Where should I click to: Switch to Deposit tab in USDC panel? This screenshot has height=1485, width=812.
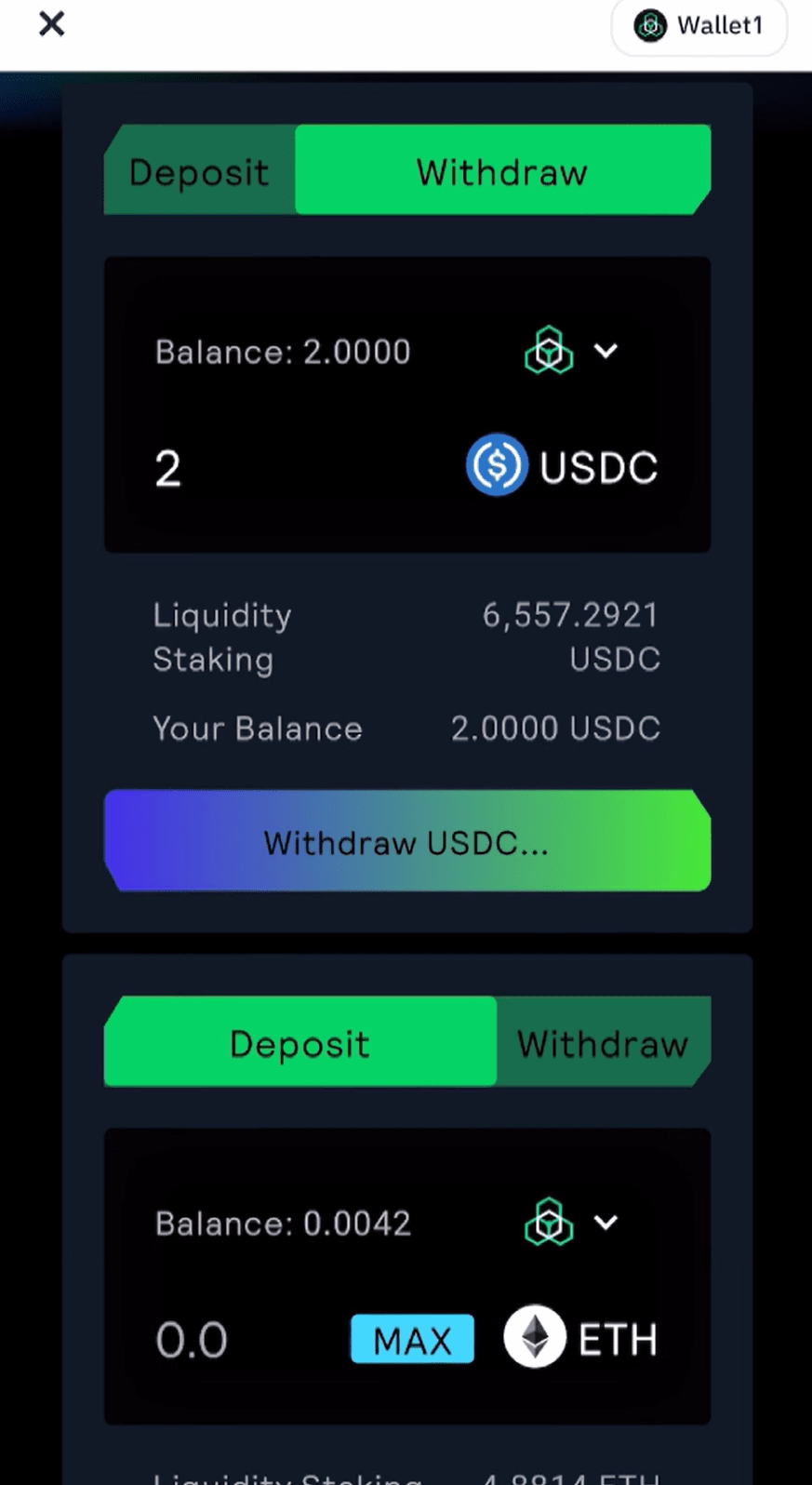(x=199, y=171)
